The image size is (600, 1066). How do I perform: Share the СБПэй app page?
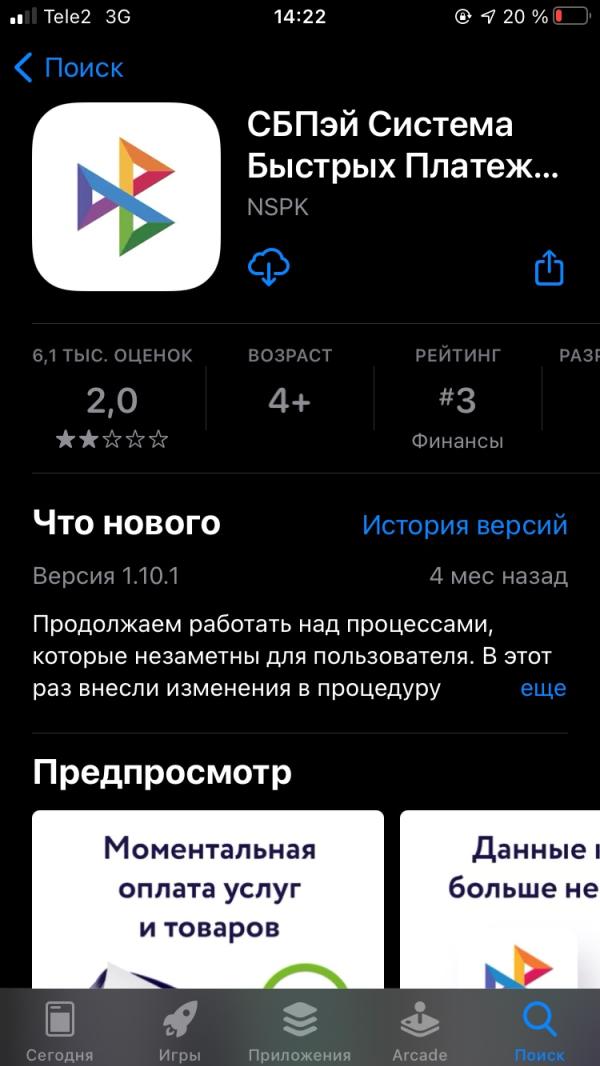pyautogui.click(x=549, y=267)
